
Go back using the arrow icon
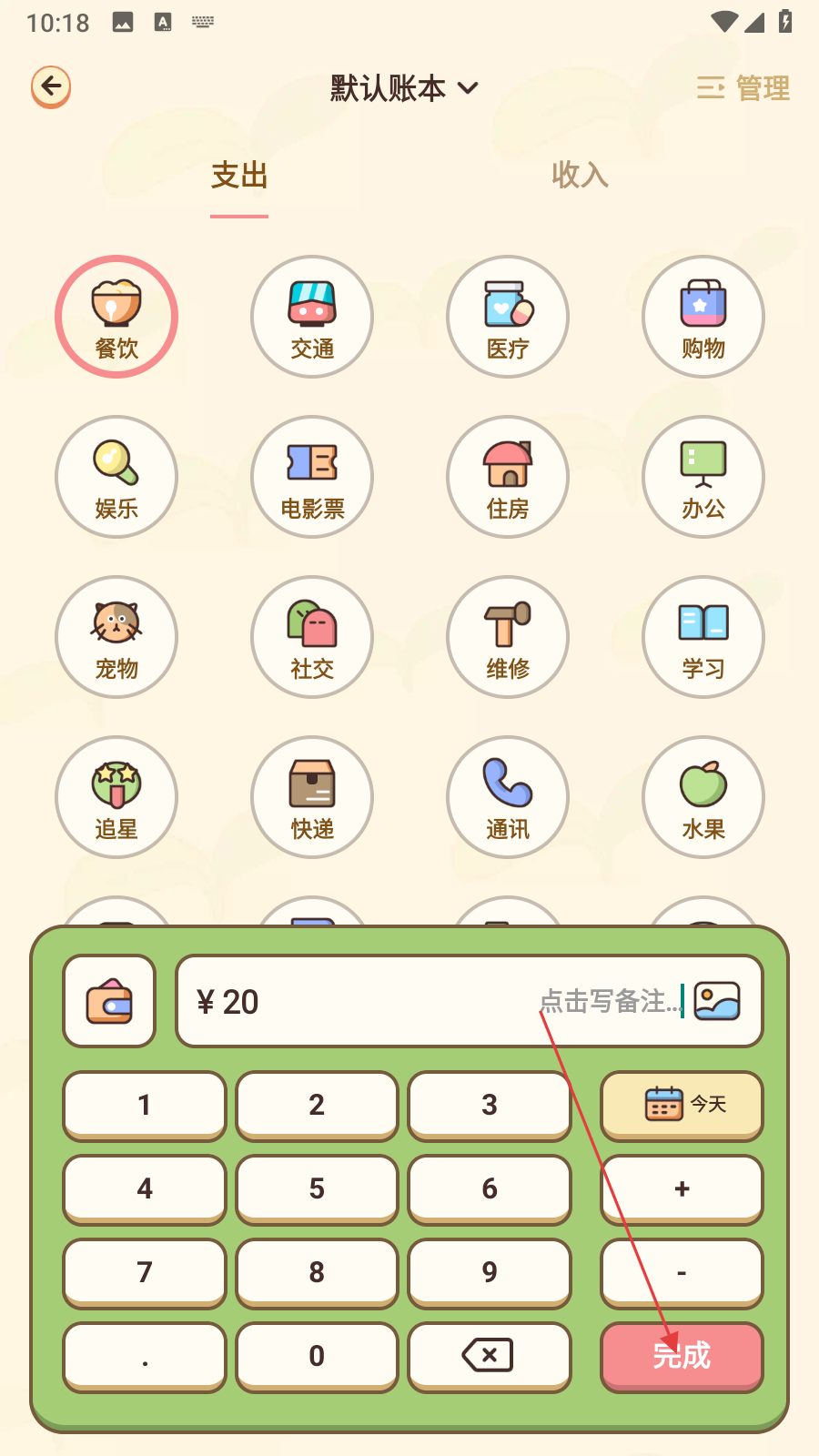(51, 87)
